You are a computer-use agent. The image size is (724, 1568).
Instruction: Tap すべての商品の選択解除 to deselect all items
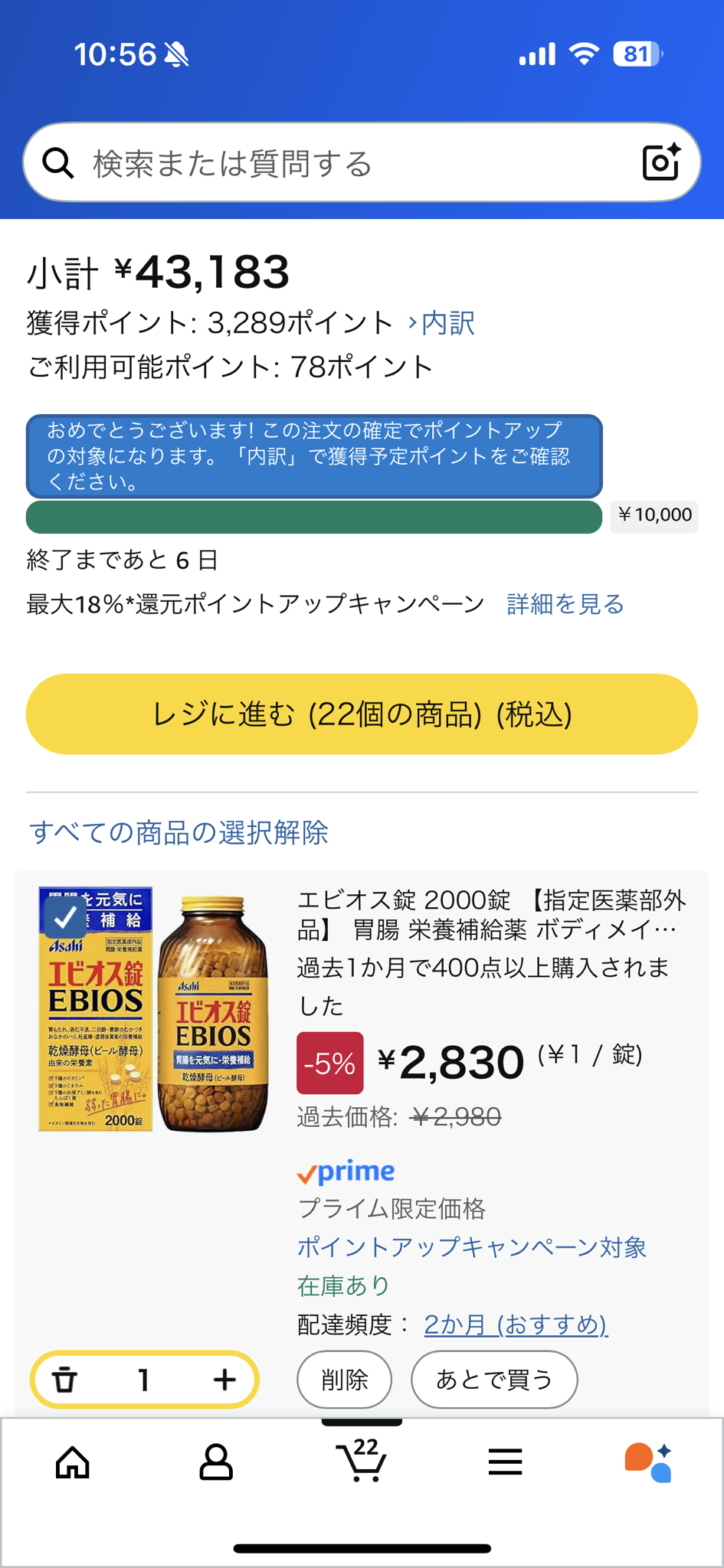click(179, 832)
